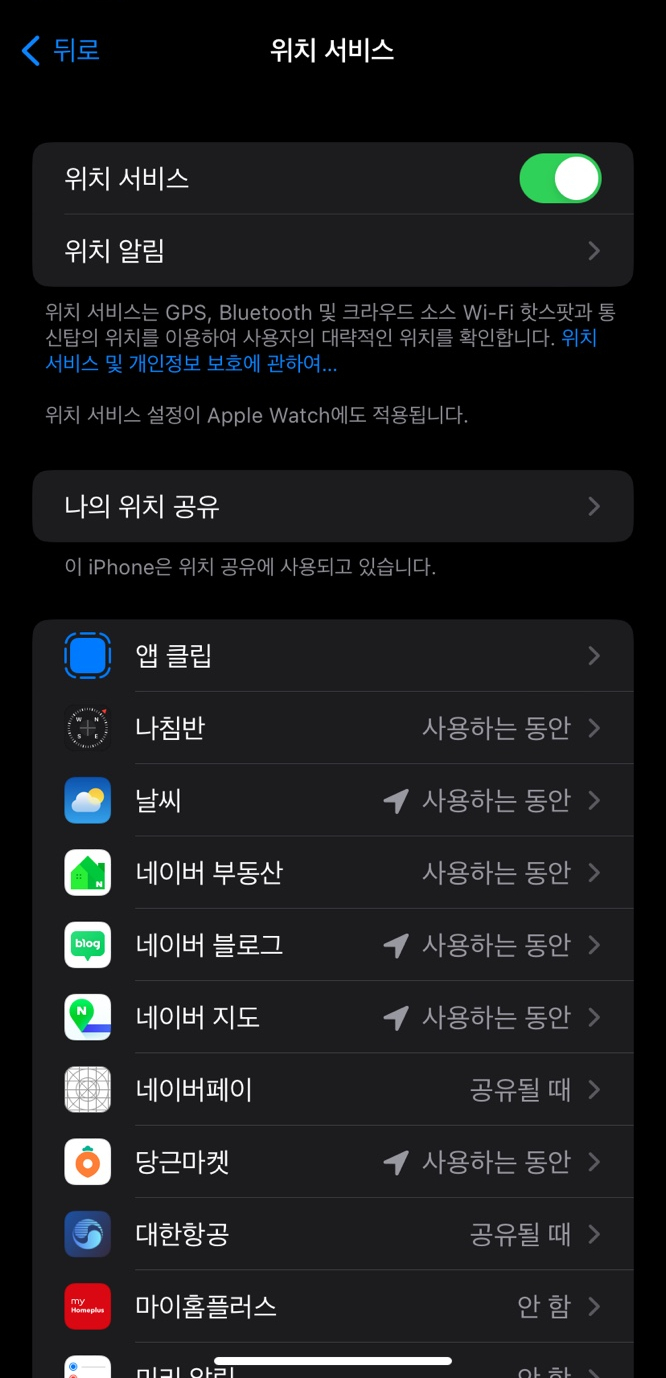Tap the 대한항공 row
The width and height of the screenshot is (666, 1378).
tap(333, 1234)
